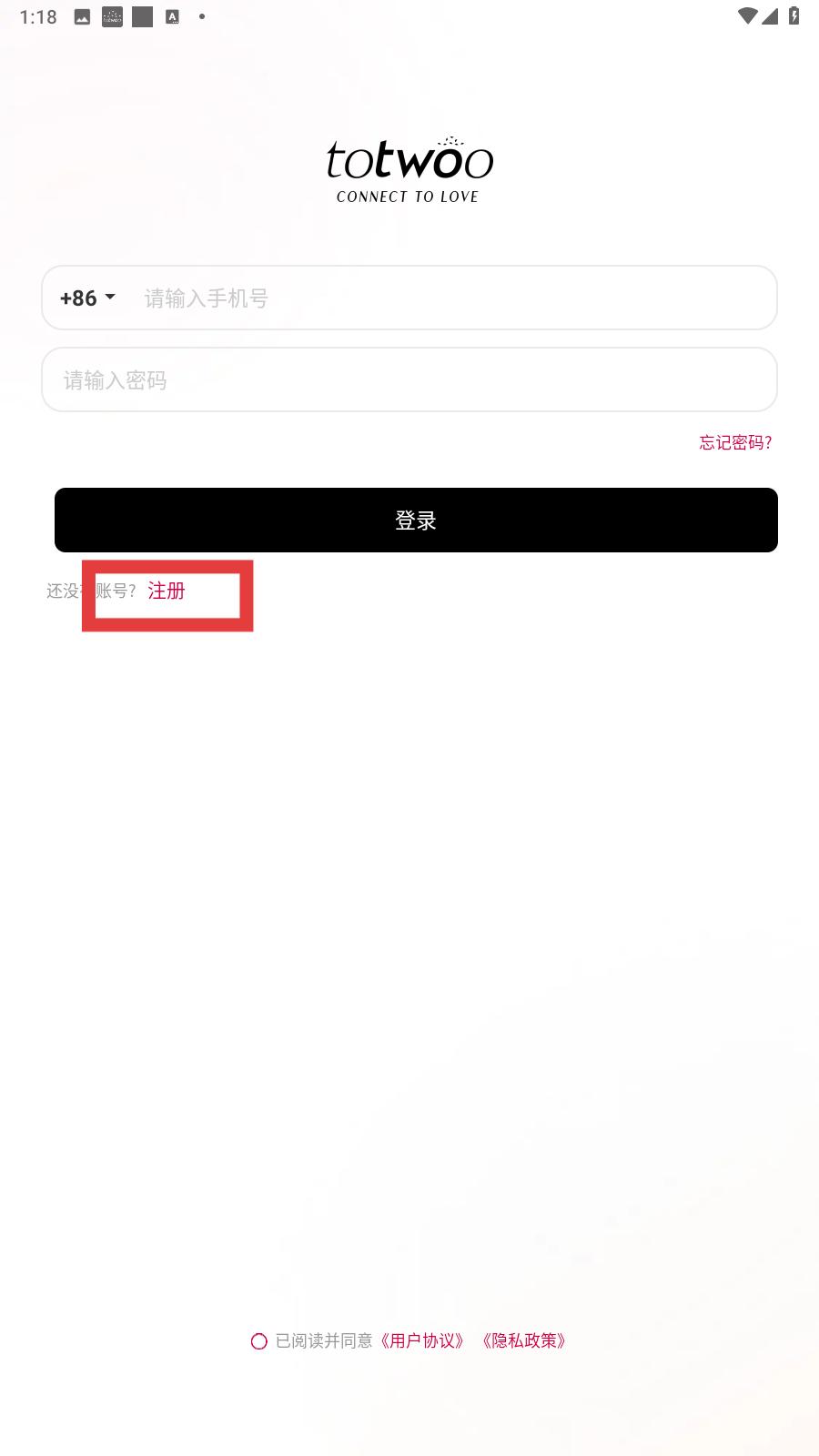This screenshot has height=1456, width=819.
Task: Tap the password input field
Action: coord(409,379)
